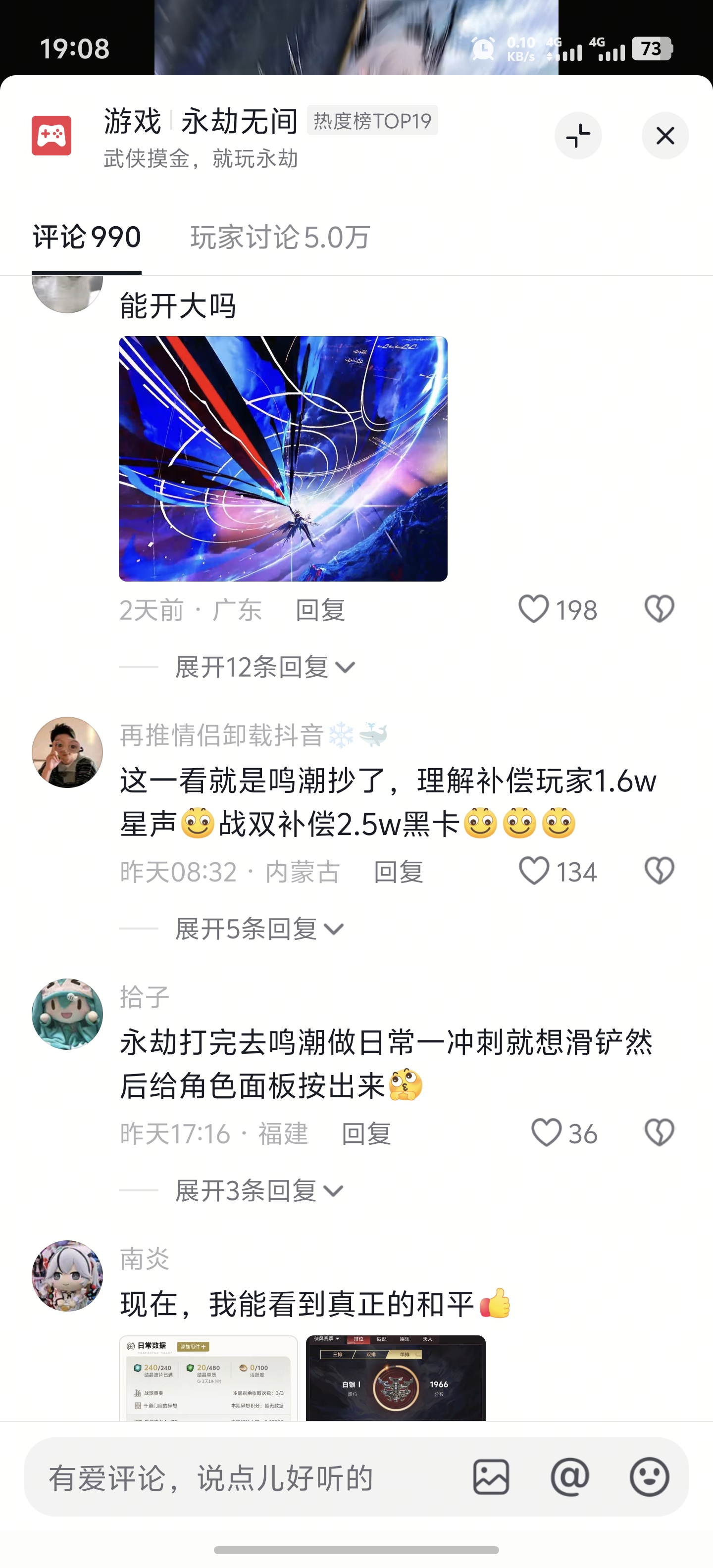Image resolution: width=713 pixels, height=1568 pixels.
Task: Expand 展开5条回复
Action: pyautogui.click(x=259, y=929)
